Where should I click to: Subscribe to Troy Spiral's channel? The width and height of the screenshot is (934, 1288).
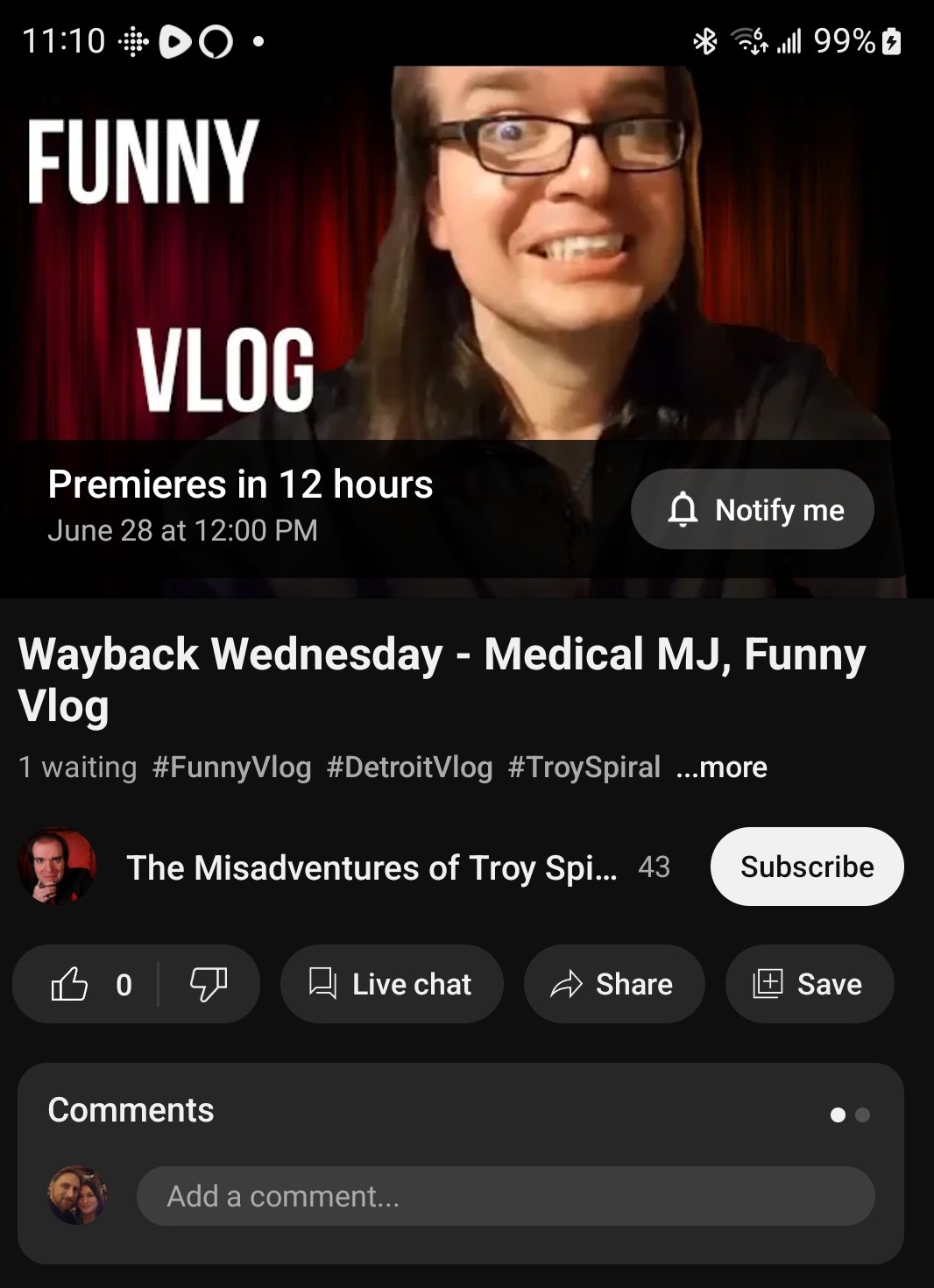806,867
